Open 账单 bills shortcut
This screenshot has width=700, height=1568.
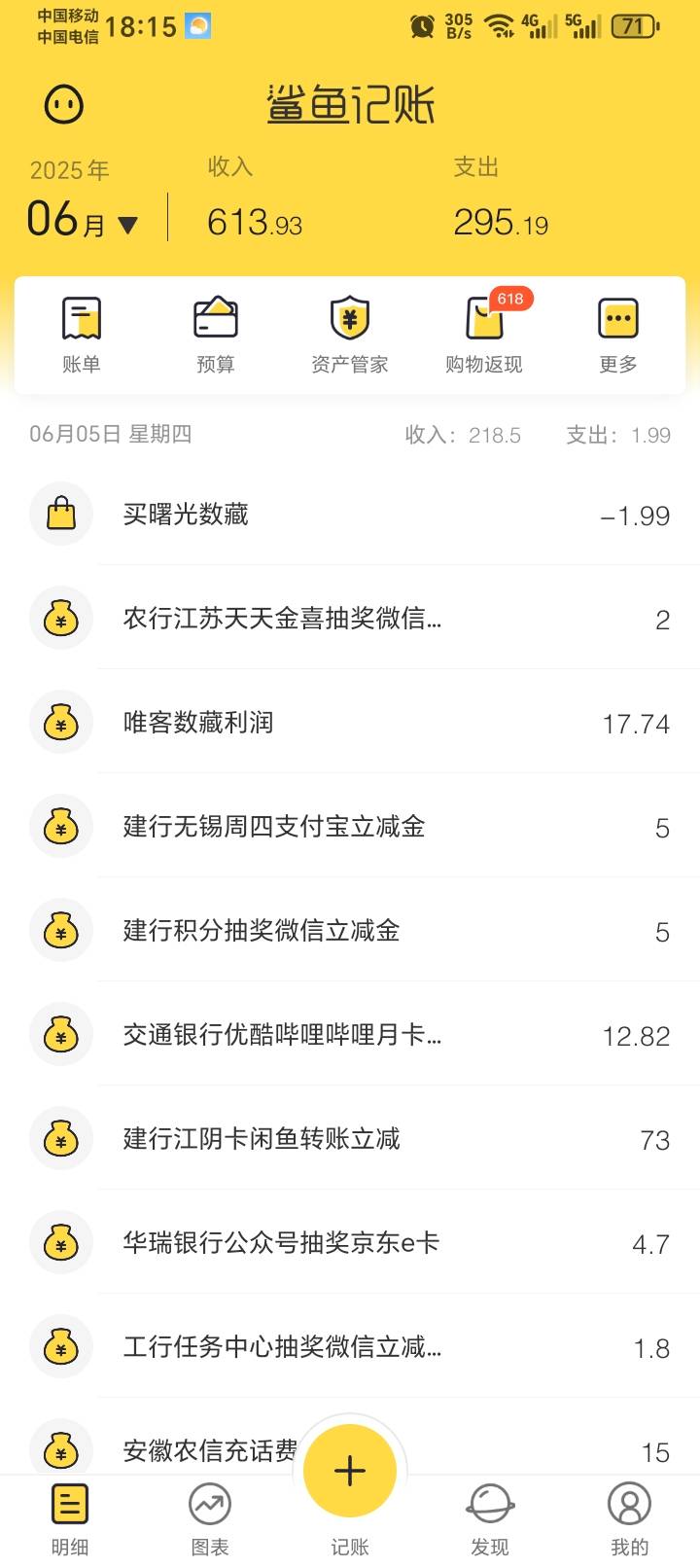[82, 336]
